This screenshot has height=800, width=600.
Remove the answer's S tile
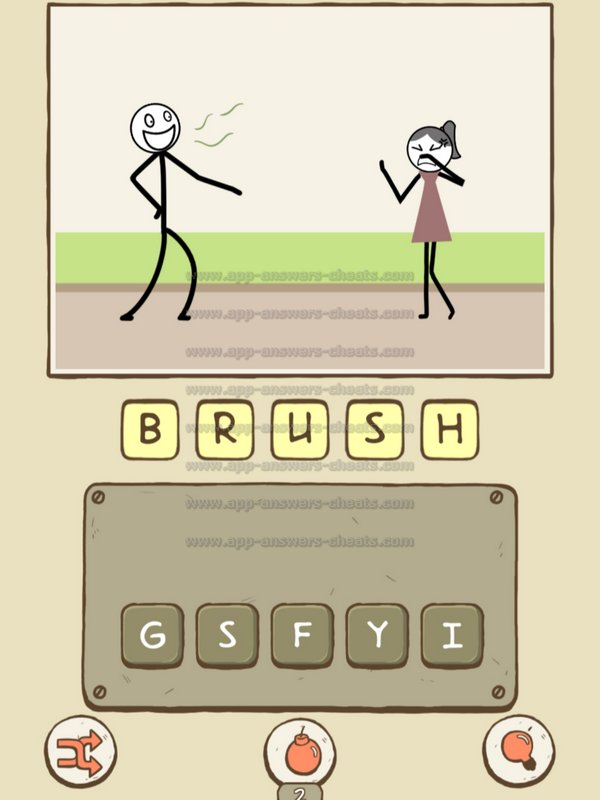pos(375,430)
